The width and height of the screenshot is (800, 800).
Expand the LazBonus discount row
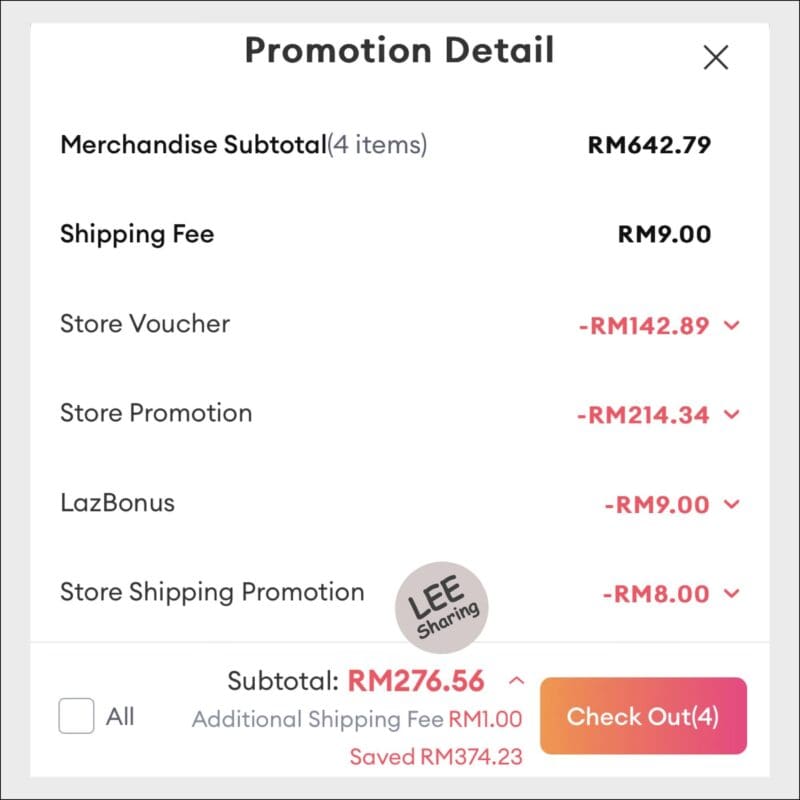tap(731, 504)
